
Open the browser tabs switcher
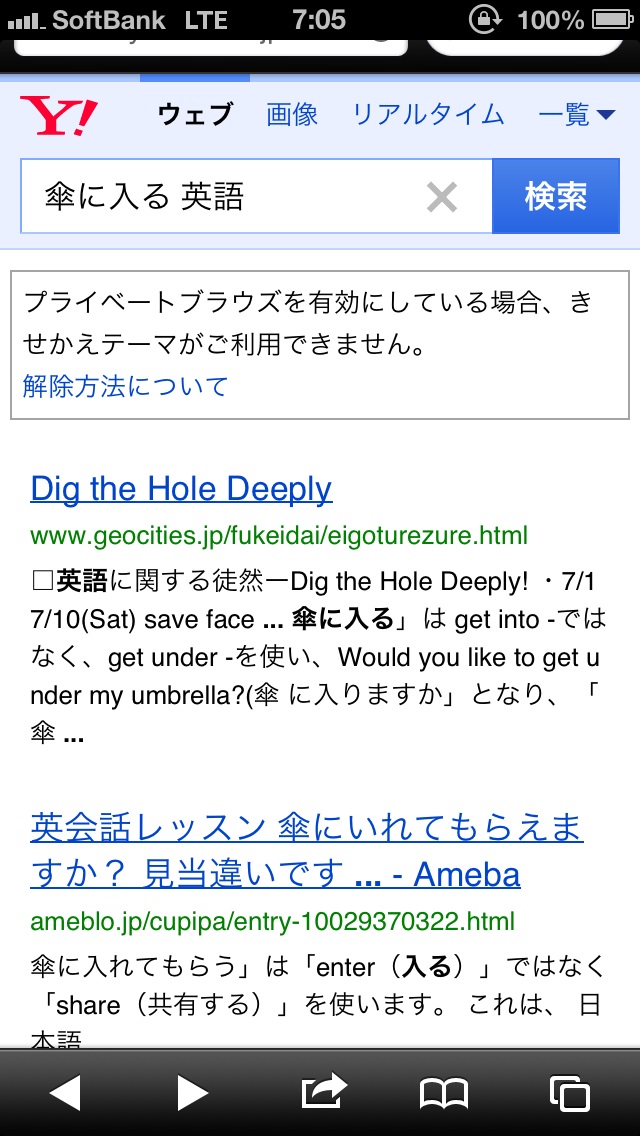tap(570, 1093)
